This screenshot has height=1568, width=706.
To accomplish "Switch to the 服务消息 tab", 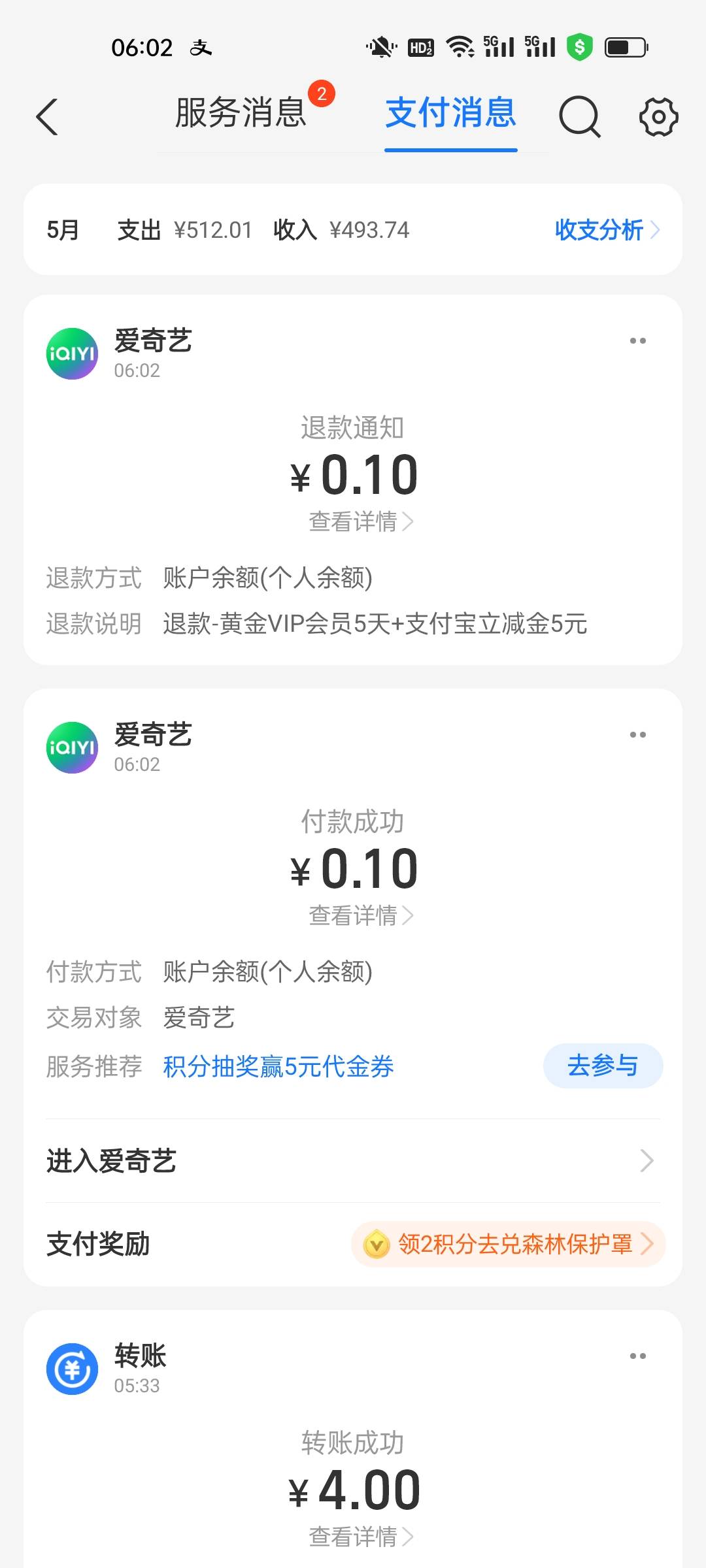I will [241, 112].
